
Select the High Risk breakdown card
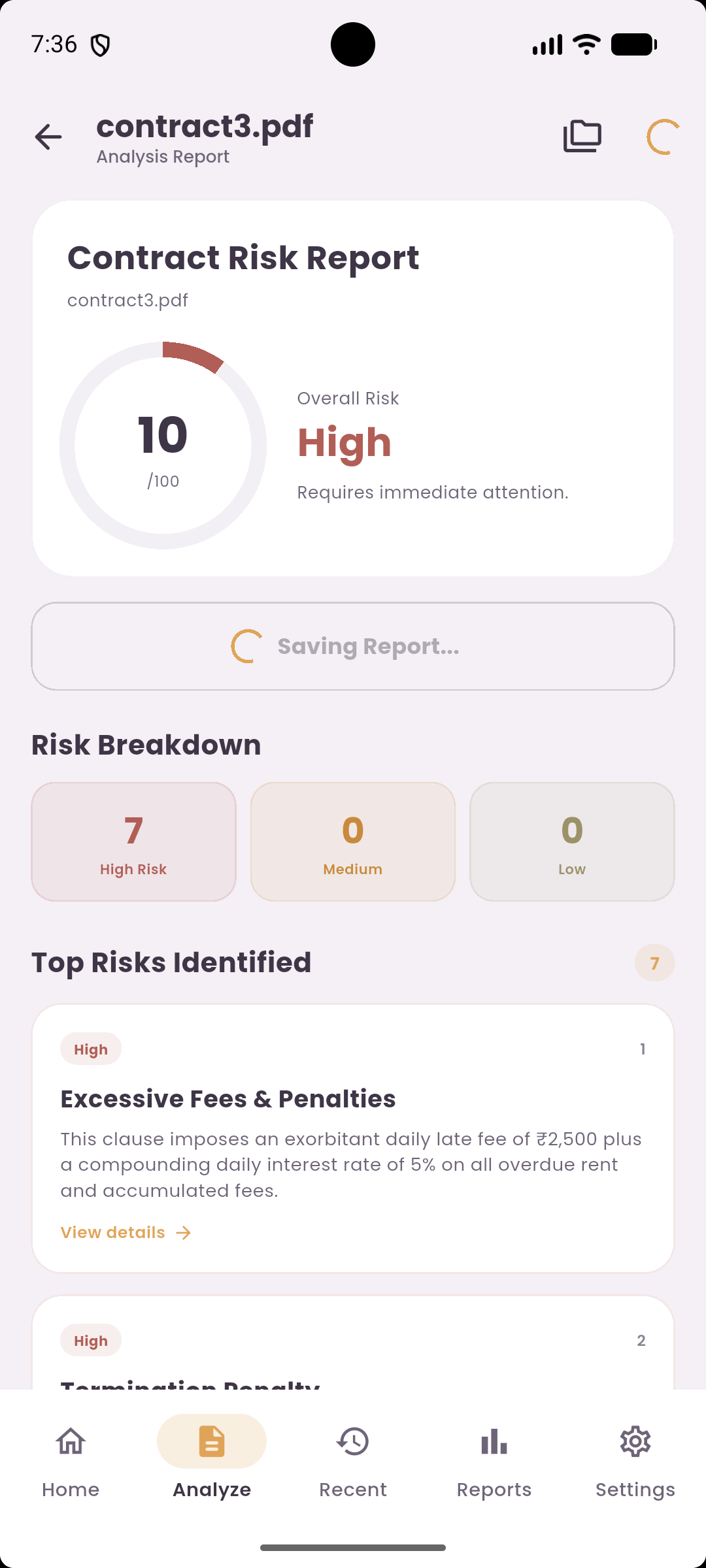point(133,841)
